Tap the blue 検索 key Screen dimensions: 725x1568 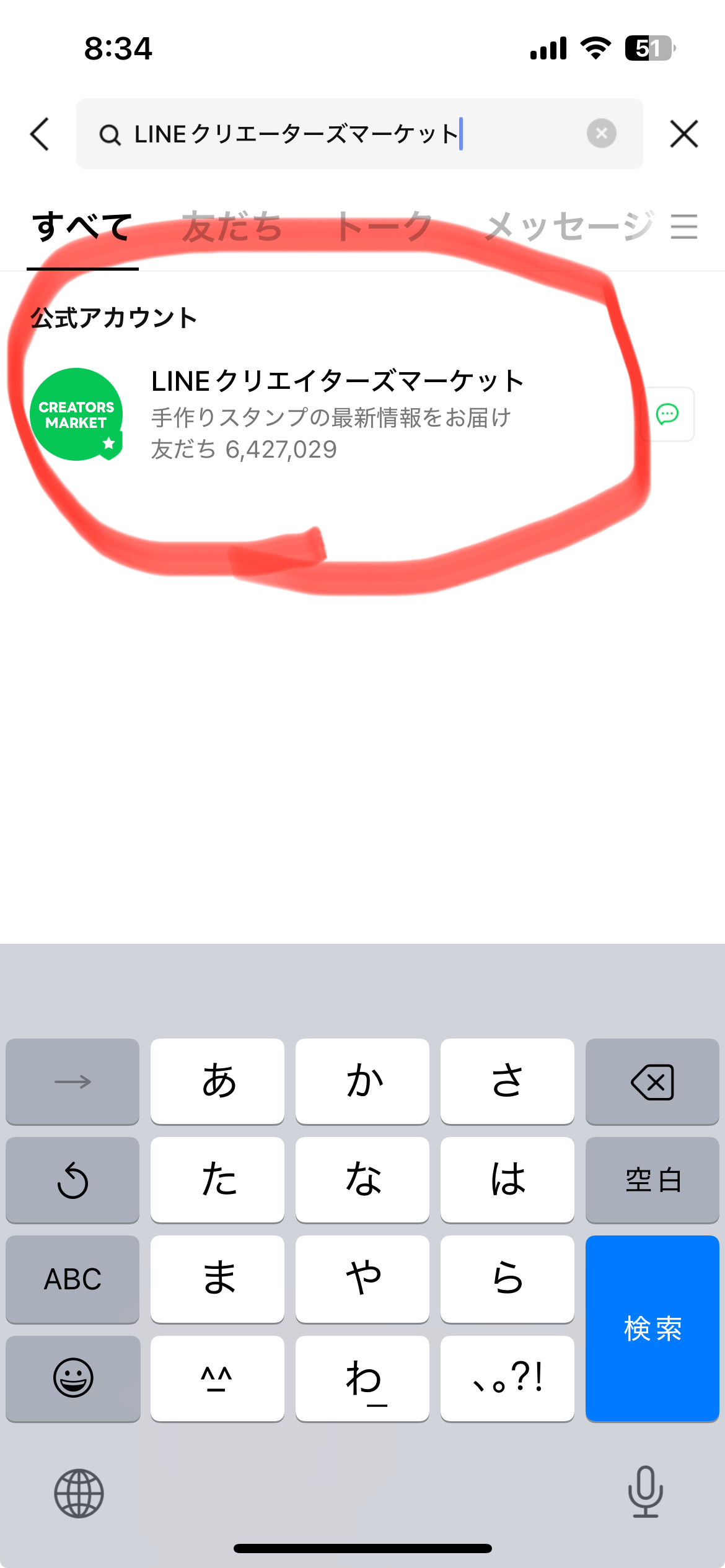click(652, 1328)
